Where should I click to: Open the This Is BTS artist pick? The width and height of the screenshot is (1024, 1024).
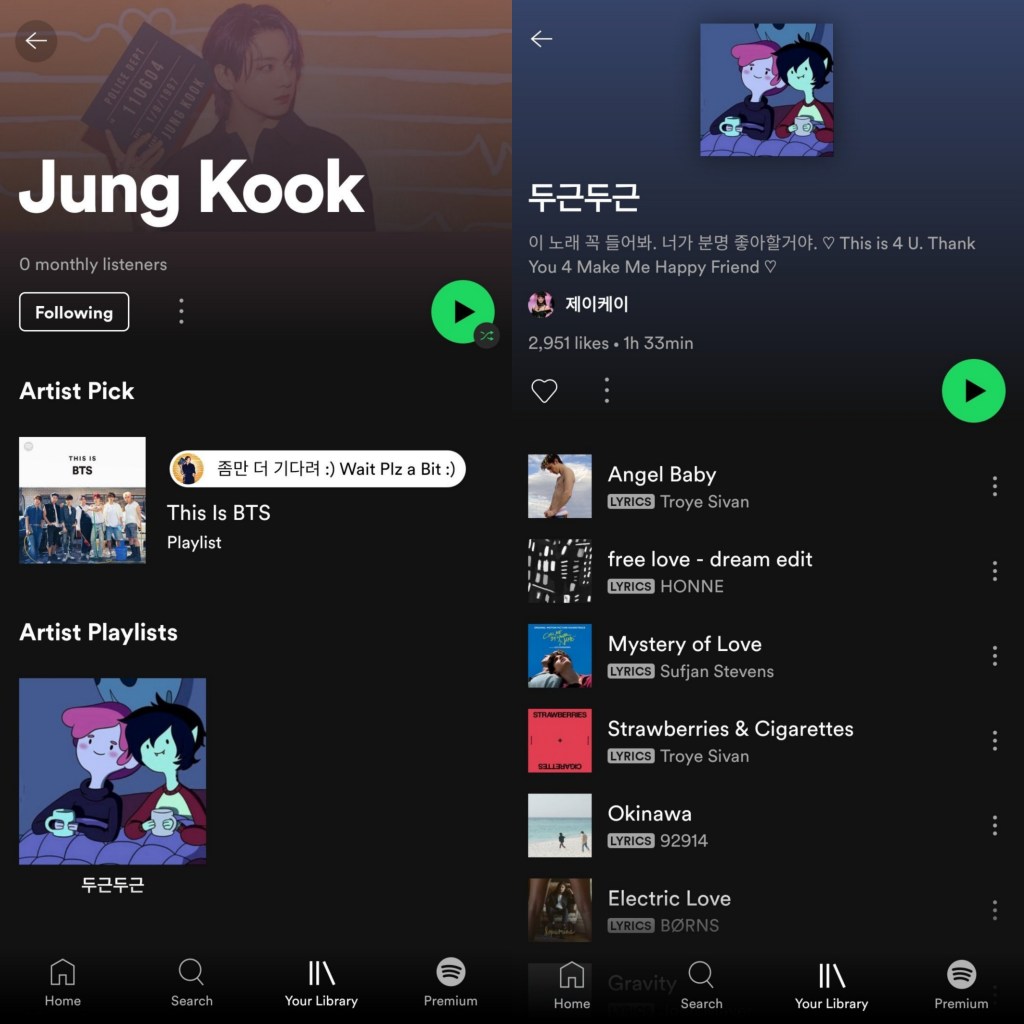point(218,513)
